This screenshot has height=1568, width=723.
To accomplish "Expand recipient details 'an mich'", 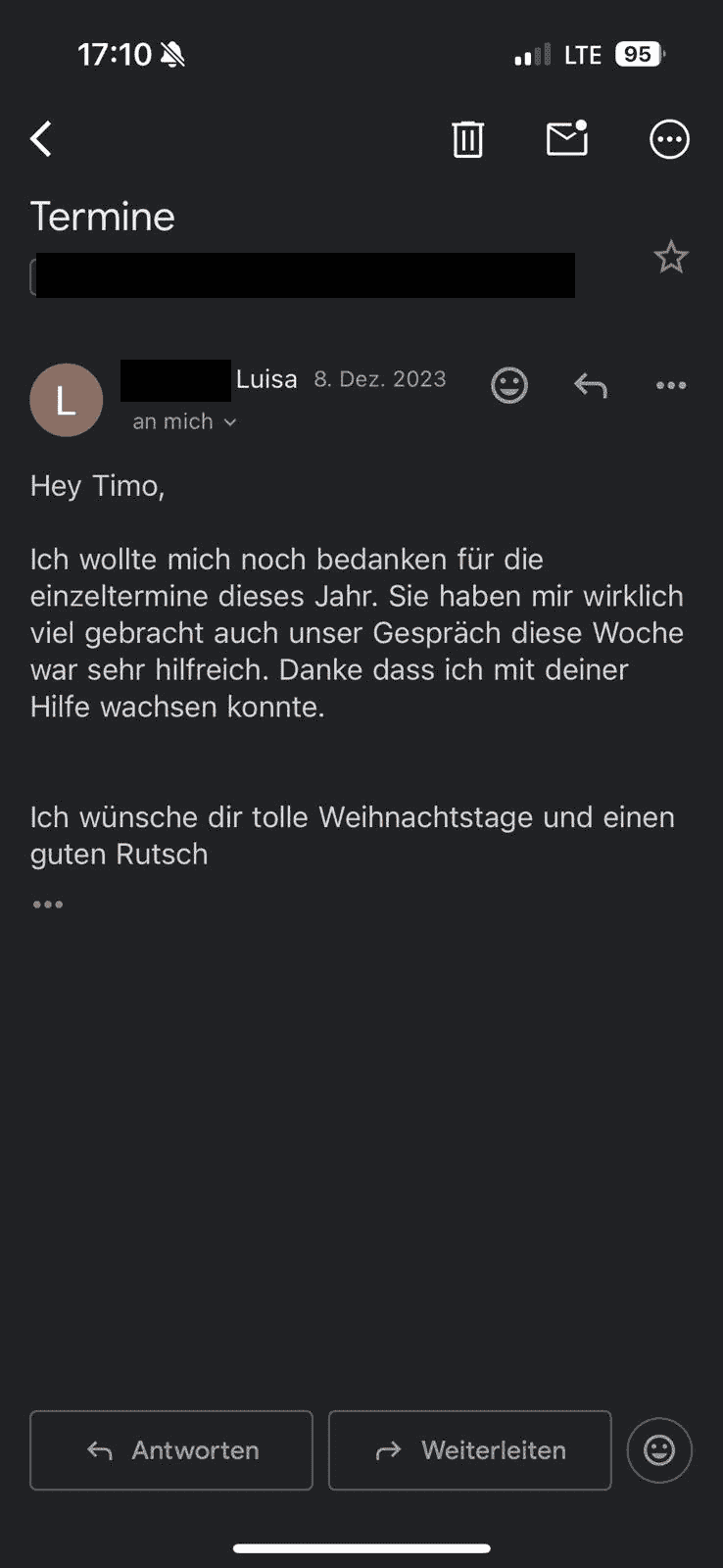I will coord(185,421).
